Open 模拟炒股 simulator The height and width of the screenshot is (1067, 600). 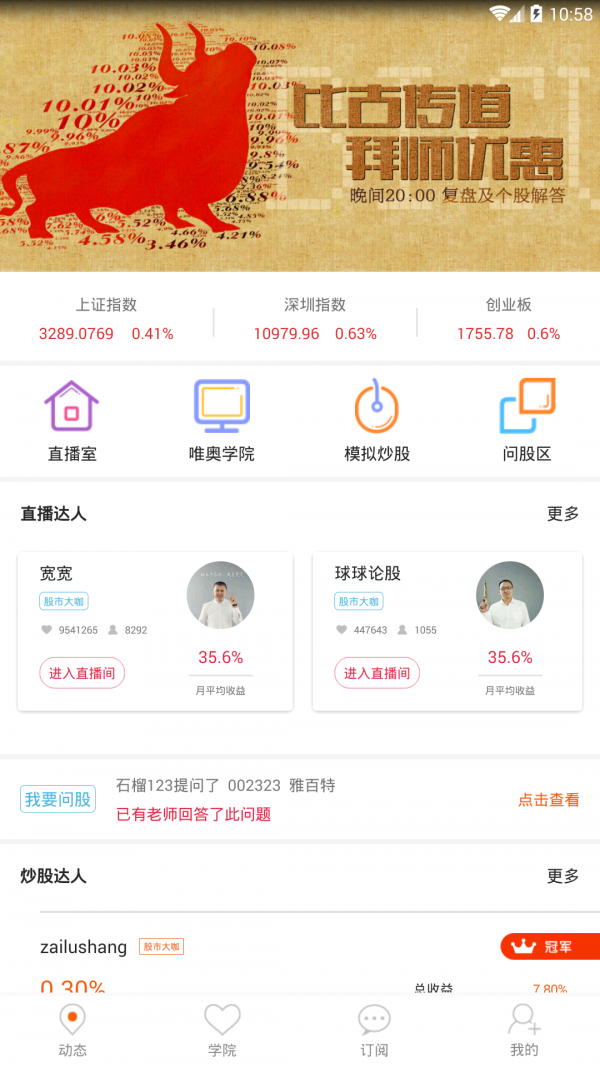[x=377, y=420]
